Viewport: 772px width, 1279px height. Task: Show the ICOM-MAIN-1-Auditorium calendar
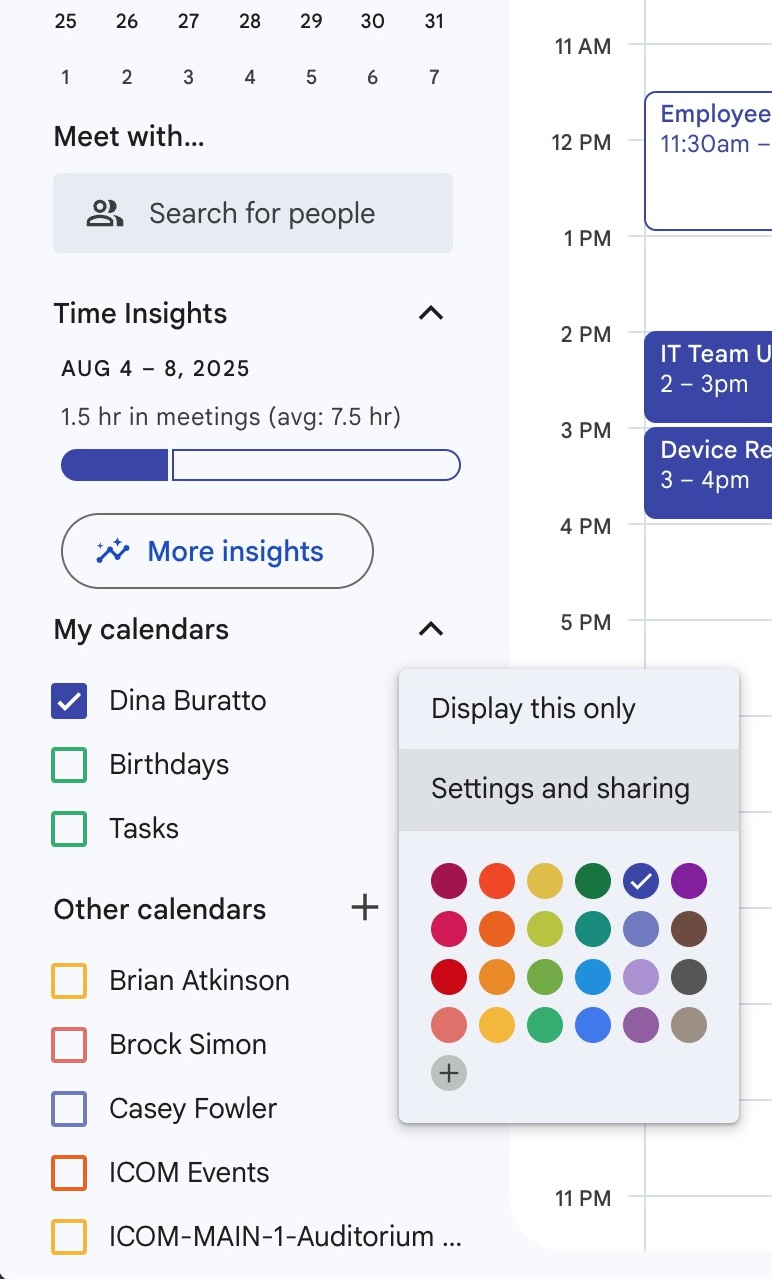coord(69,1237)
